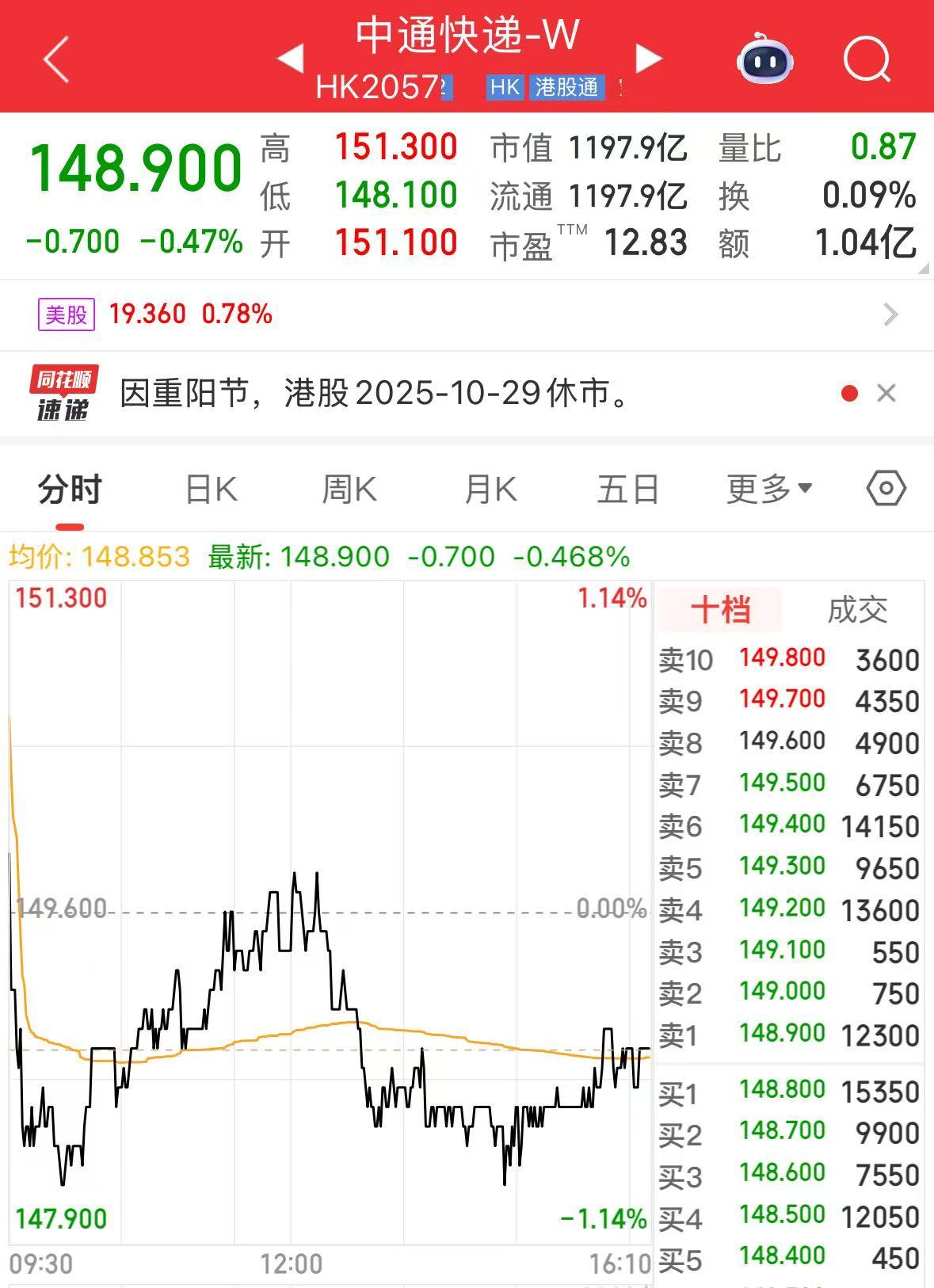
Task: Expand the 更多 chart period dropdown
Action: pyautogui.click(x=768, y=490)
